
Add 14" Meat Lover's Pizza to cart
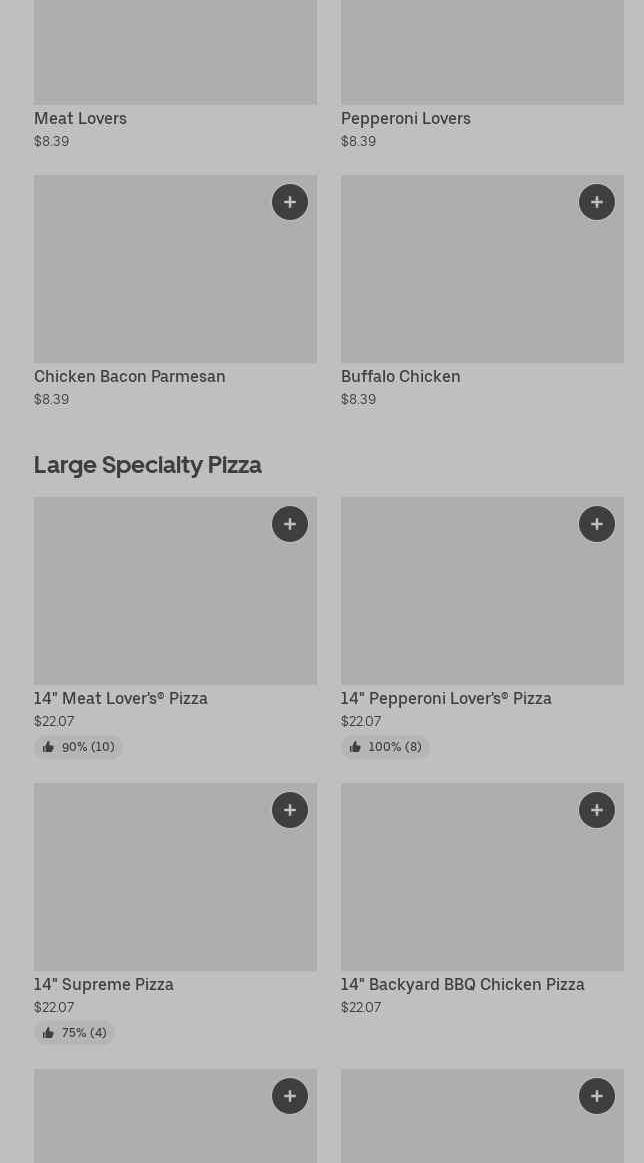(290, 524)
